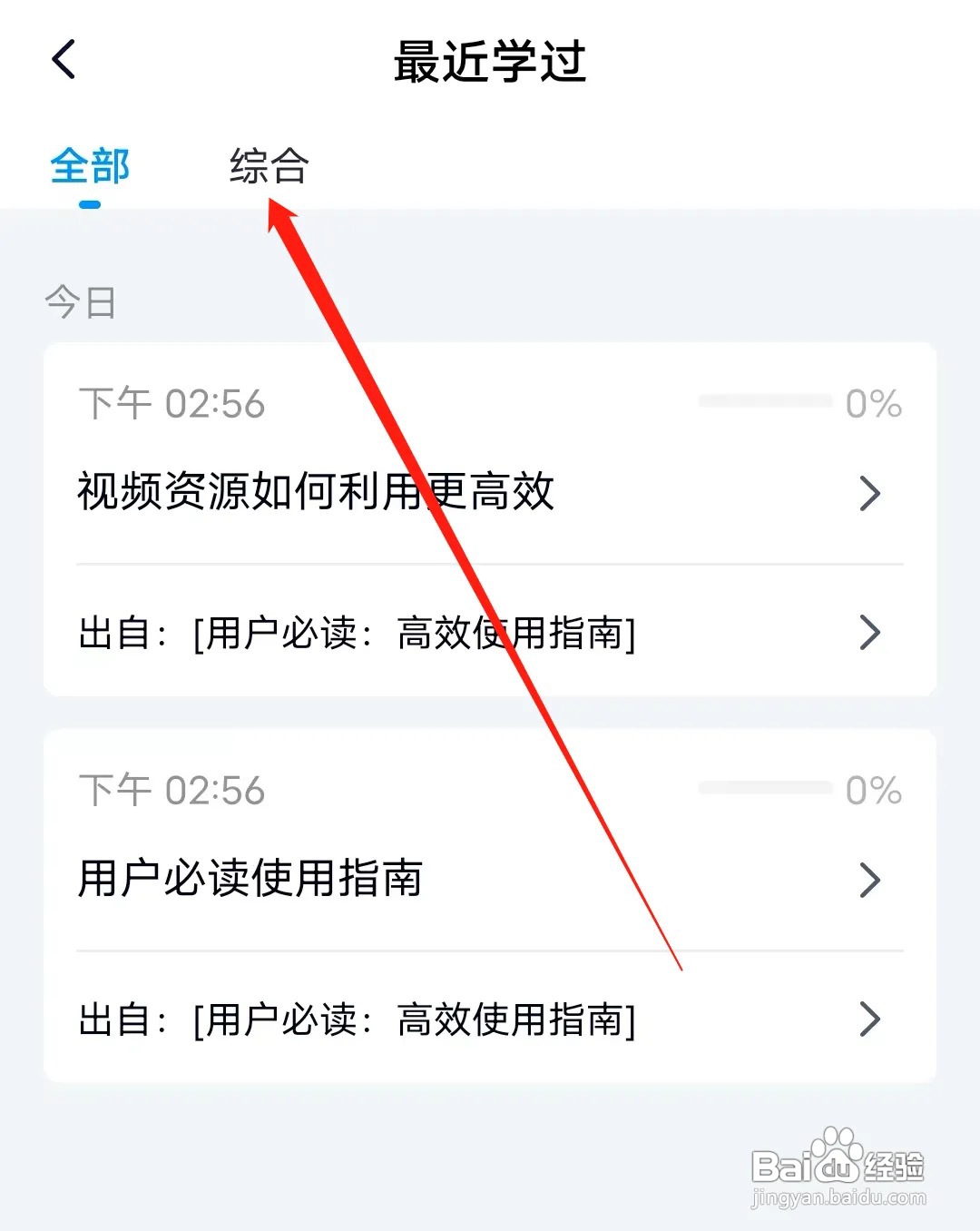
Task: Expand the chevron next to 视频资源如何利用更高效
Action: pos(868,493)
